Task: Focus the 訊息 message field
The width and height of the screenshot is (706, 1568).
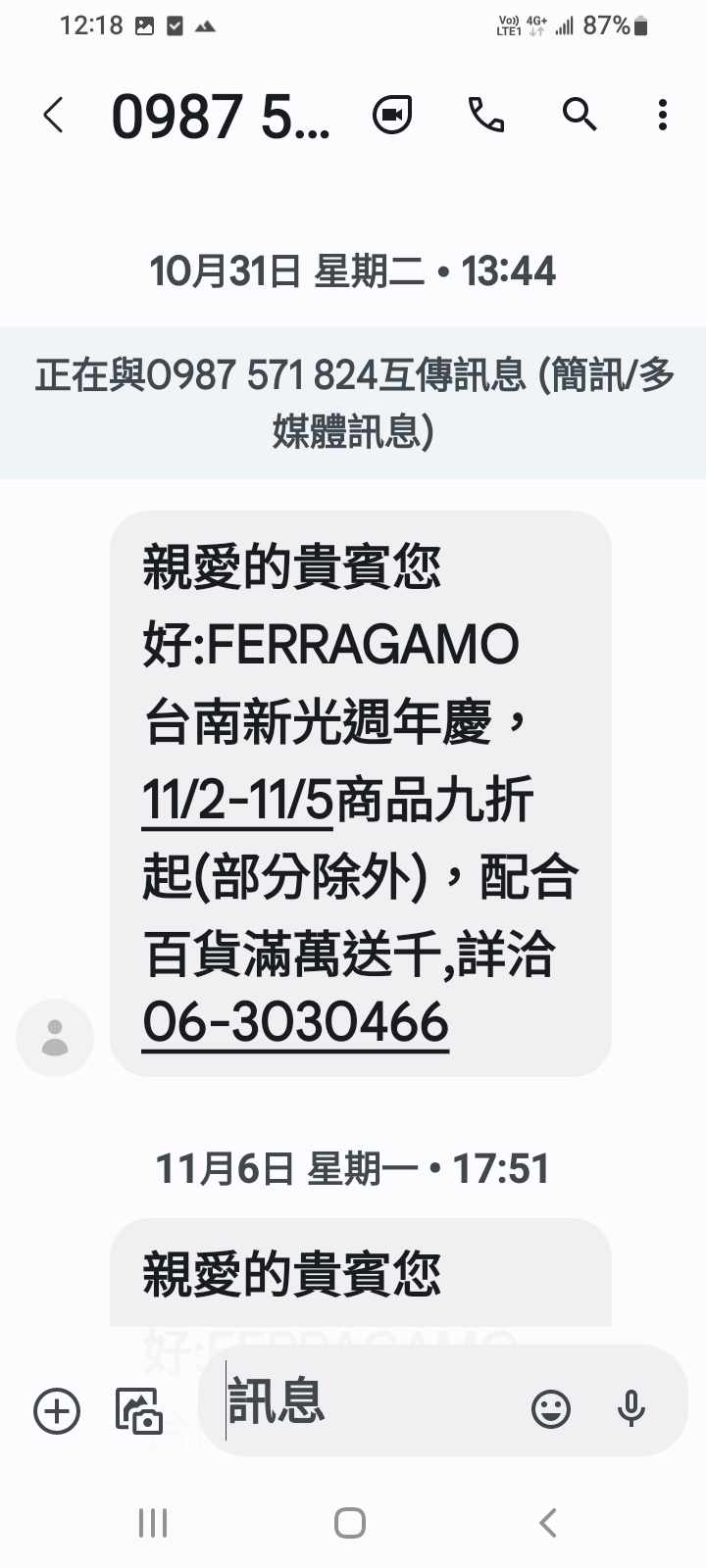Action: [373, 1401]
